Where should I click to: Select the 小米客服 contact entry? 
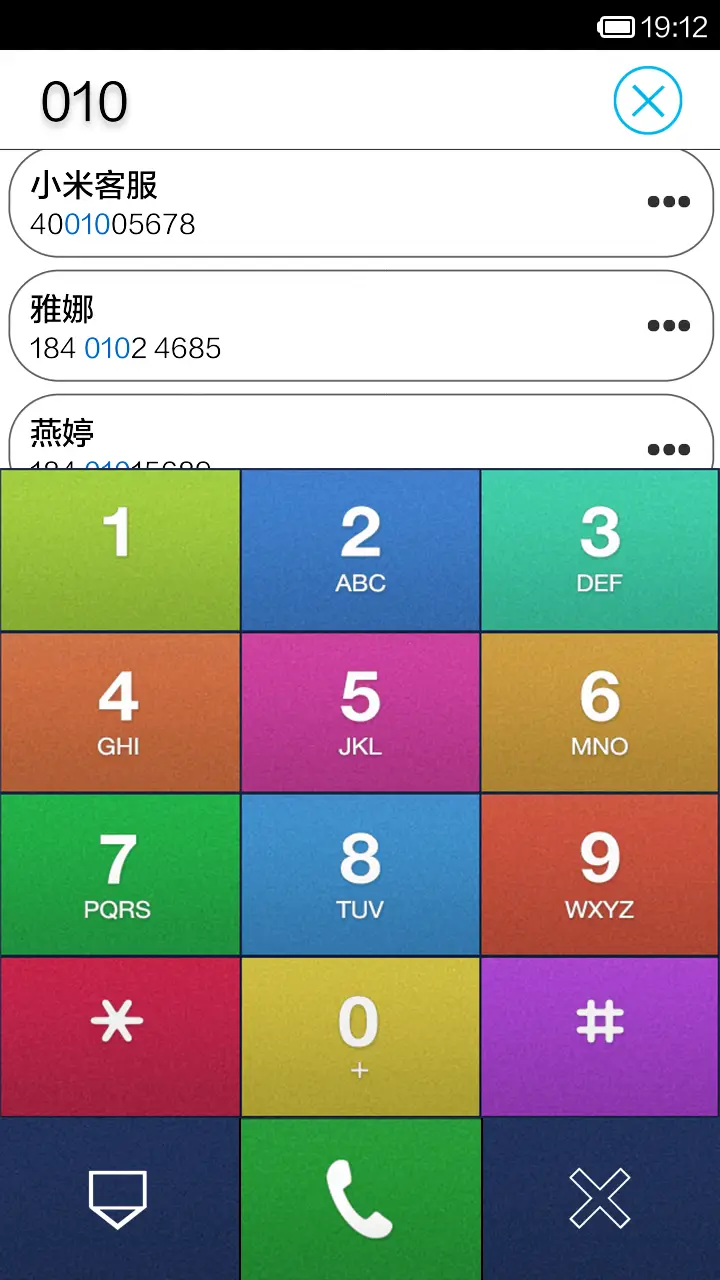[x=300, y=202]
